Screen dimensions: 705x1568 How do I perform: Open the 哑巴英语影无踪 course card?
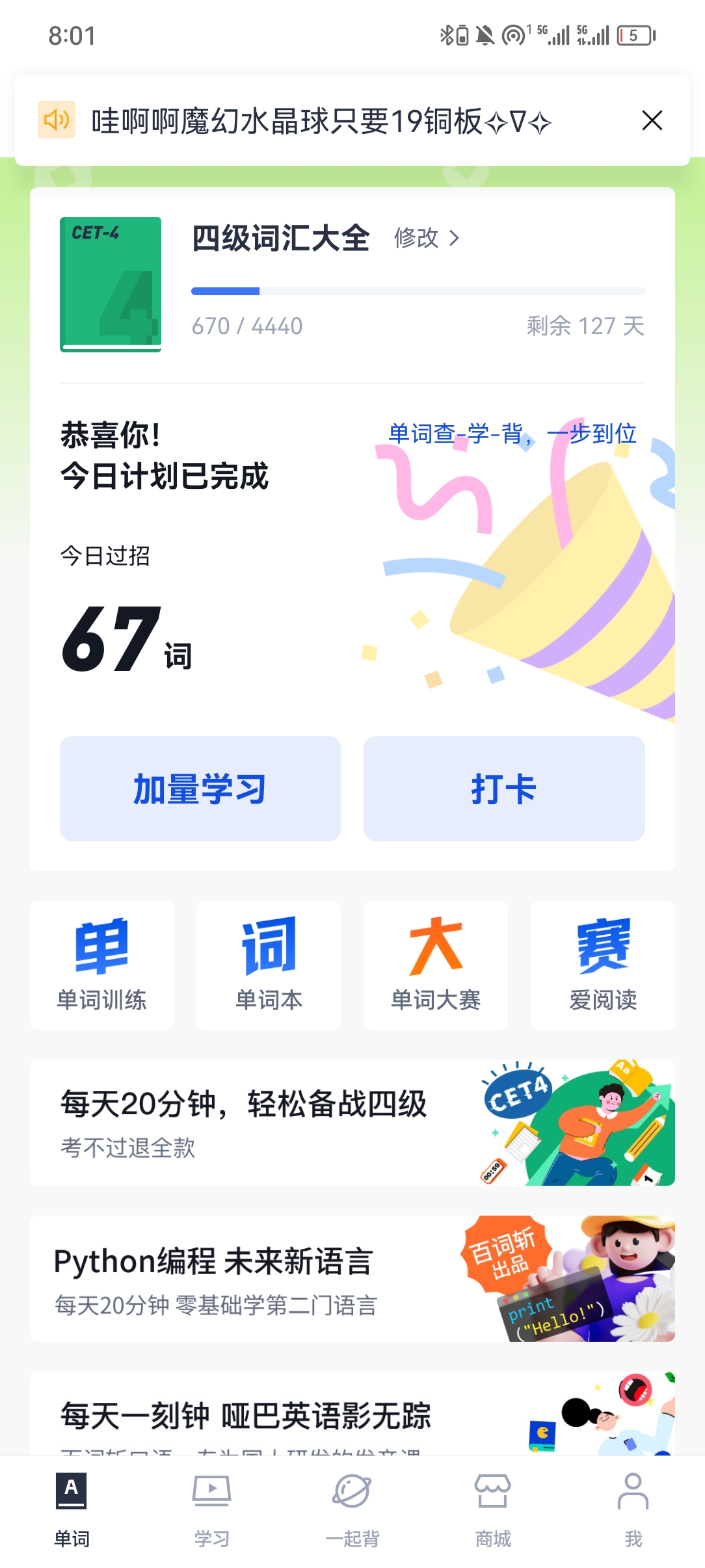click(x=352, y=1413)
